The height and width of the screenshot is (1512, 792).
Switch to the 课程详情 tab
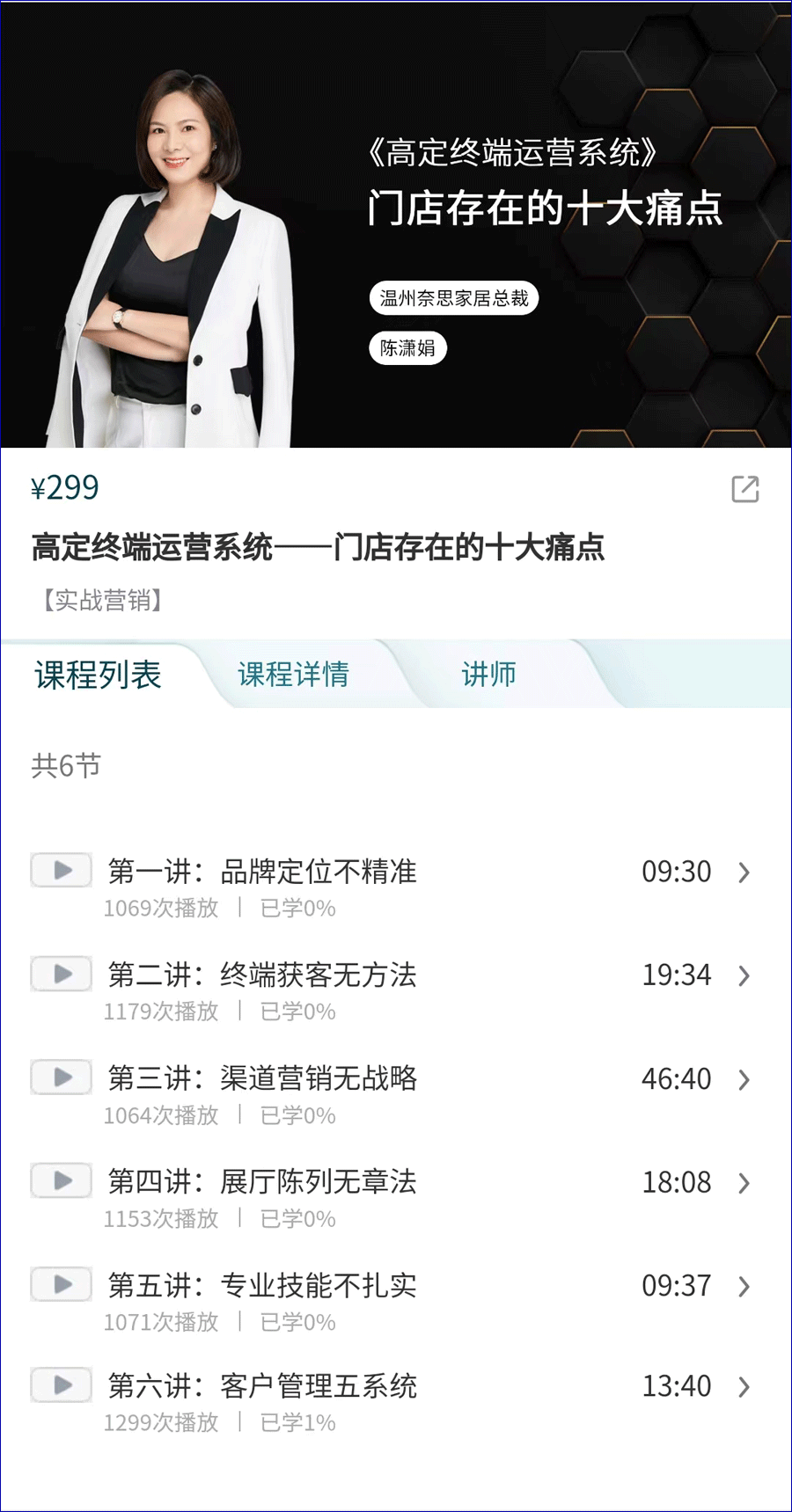point(293,675)
